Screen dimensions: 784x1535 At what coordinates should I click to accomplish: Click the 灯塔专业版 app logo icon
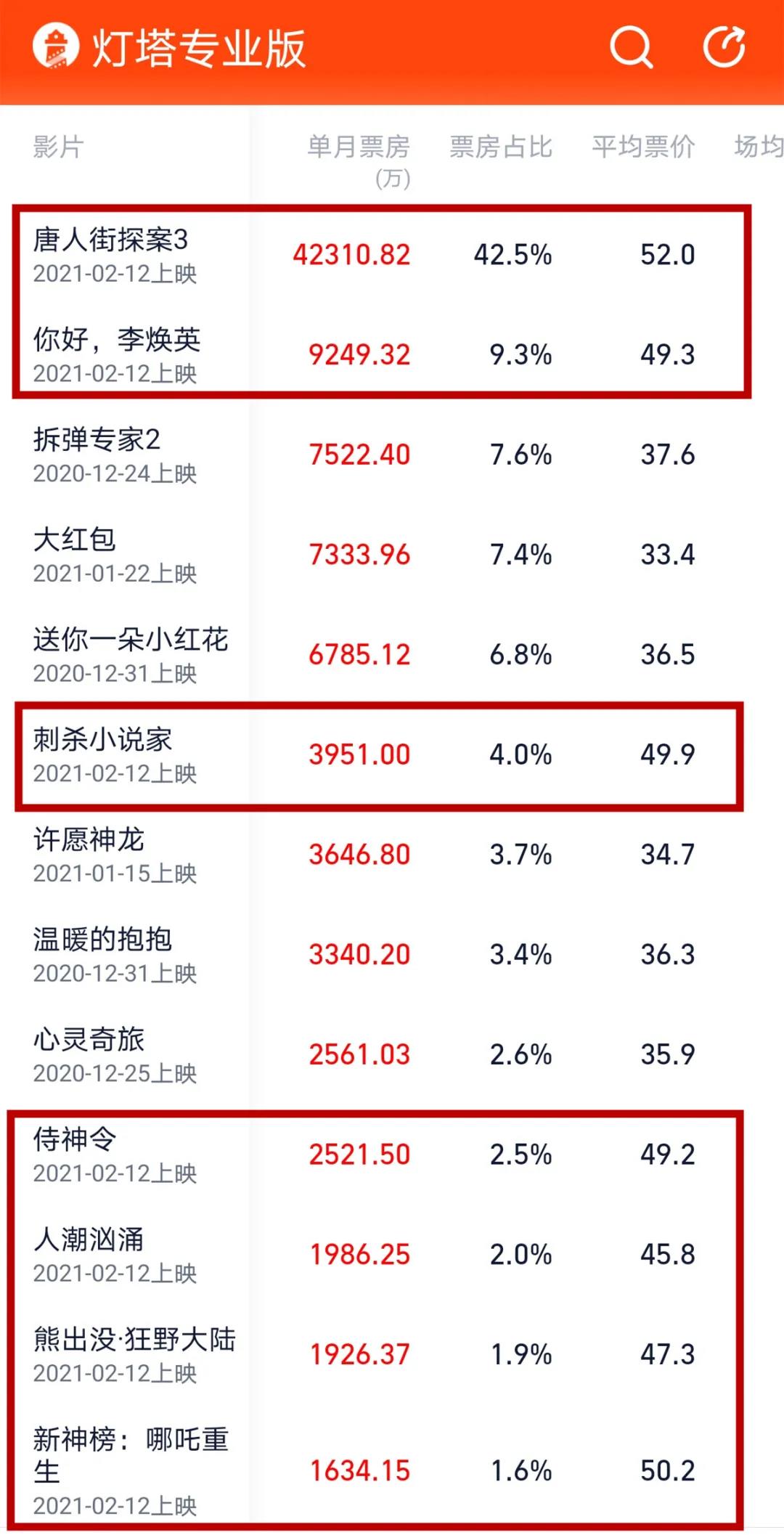pyautogui.click(x=55, y=46)
